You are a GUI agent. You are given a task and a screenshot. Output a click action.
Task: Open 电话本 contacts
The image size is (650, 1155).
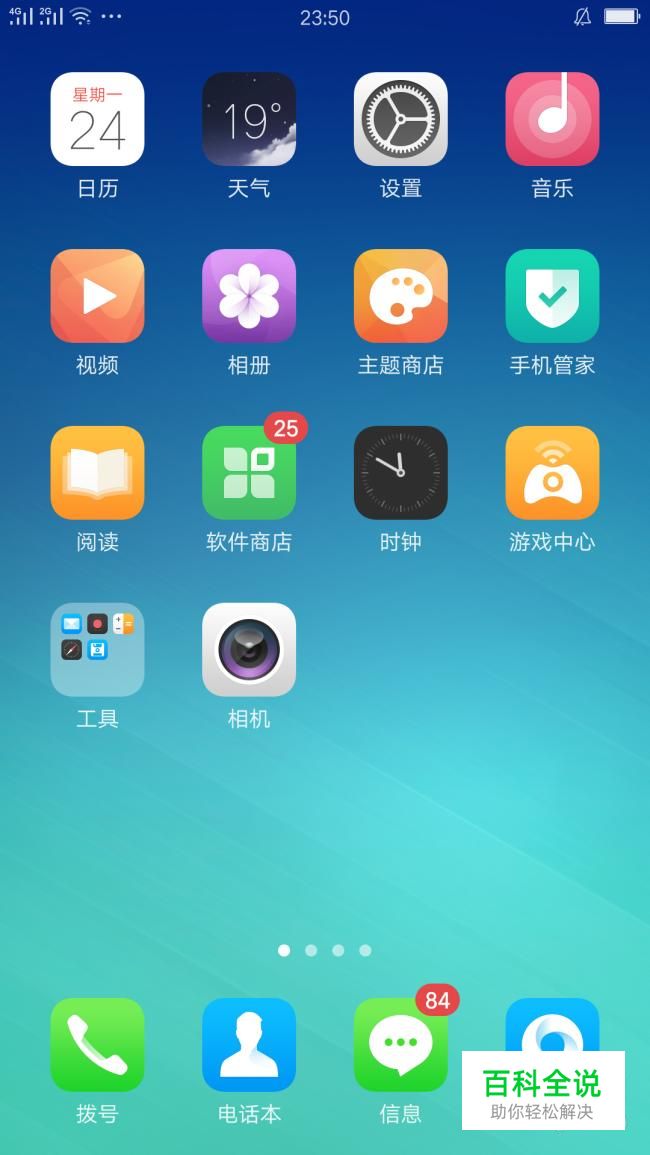tap(249, 1045)
